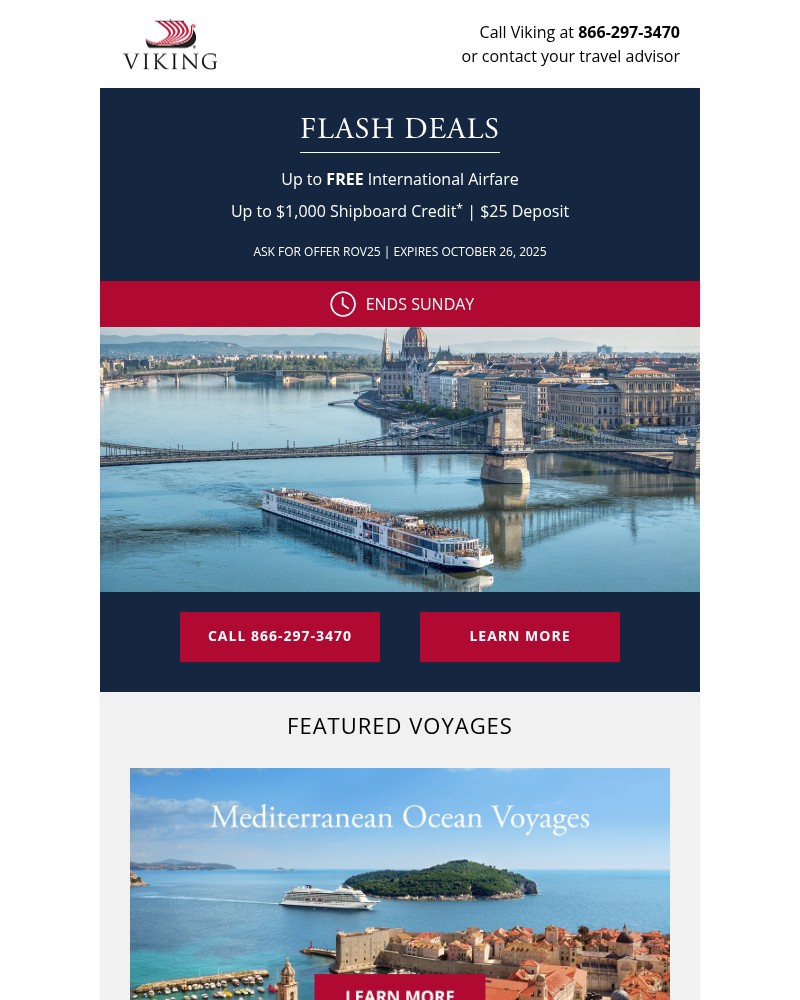Click the red ENDS SUNDAY countdown banner

tap(400, 304)
